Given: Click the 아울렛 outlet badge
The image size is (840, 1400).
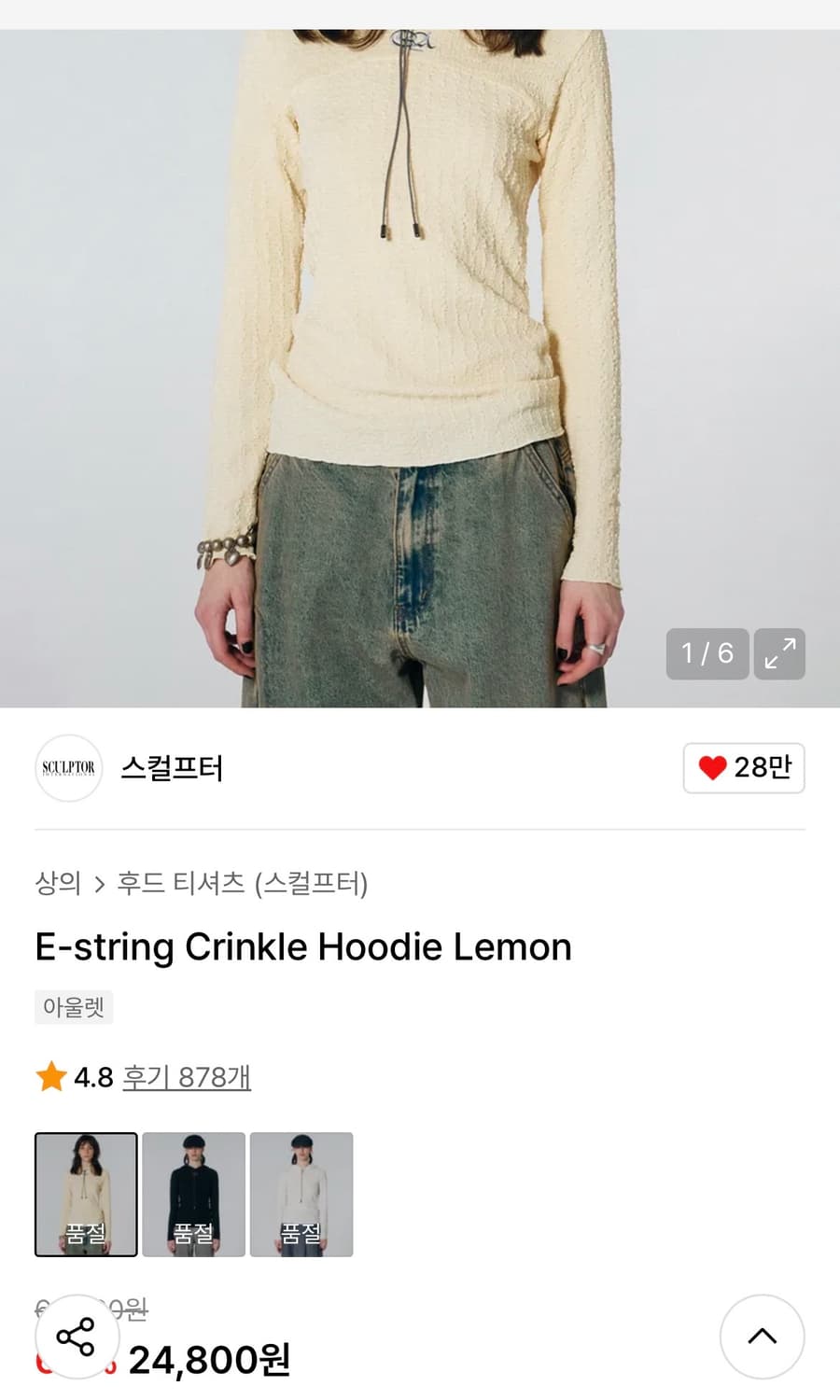Looking at the screenshot, I should 74,1007.
